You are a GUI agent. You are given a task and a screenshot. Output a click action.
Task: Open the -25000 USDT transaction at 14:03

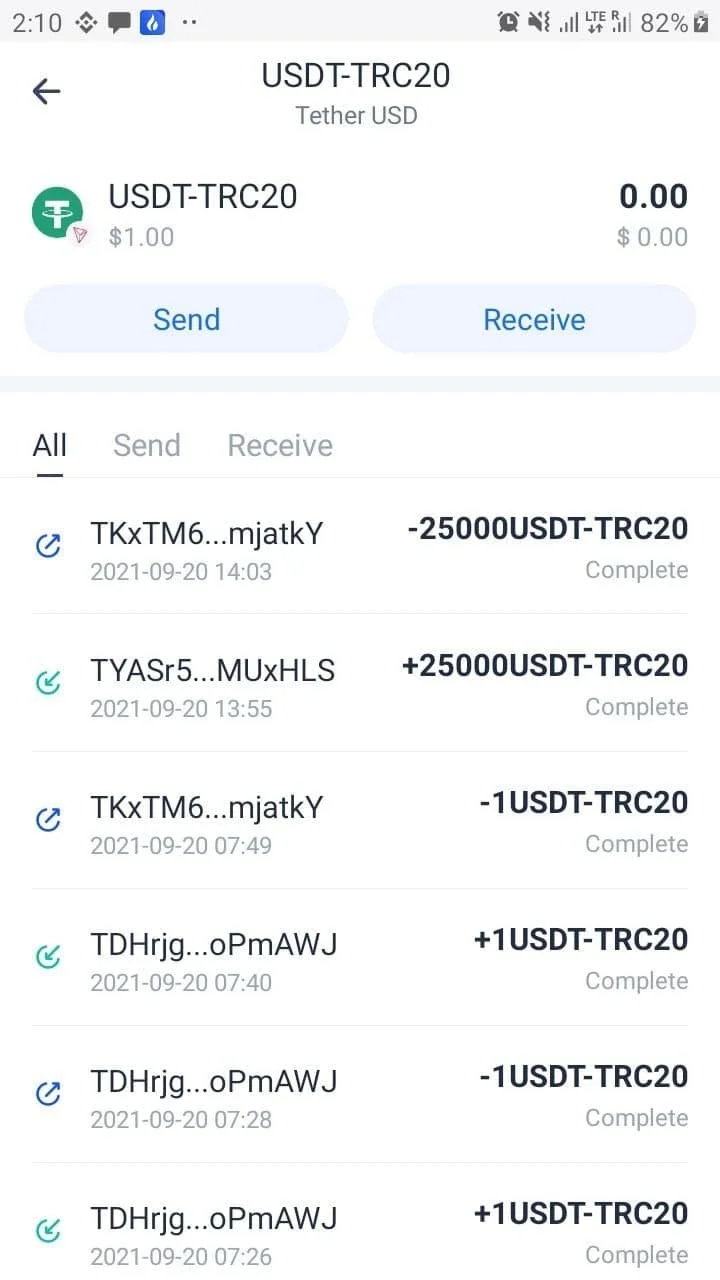tap(360, 547)
